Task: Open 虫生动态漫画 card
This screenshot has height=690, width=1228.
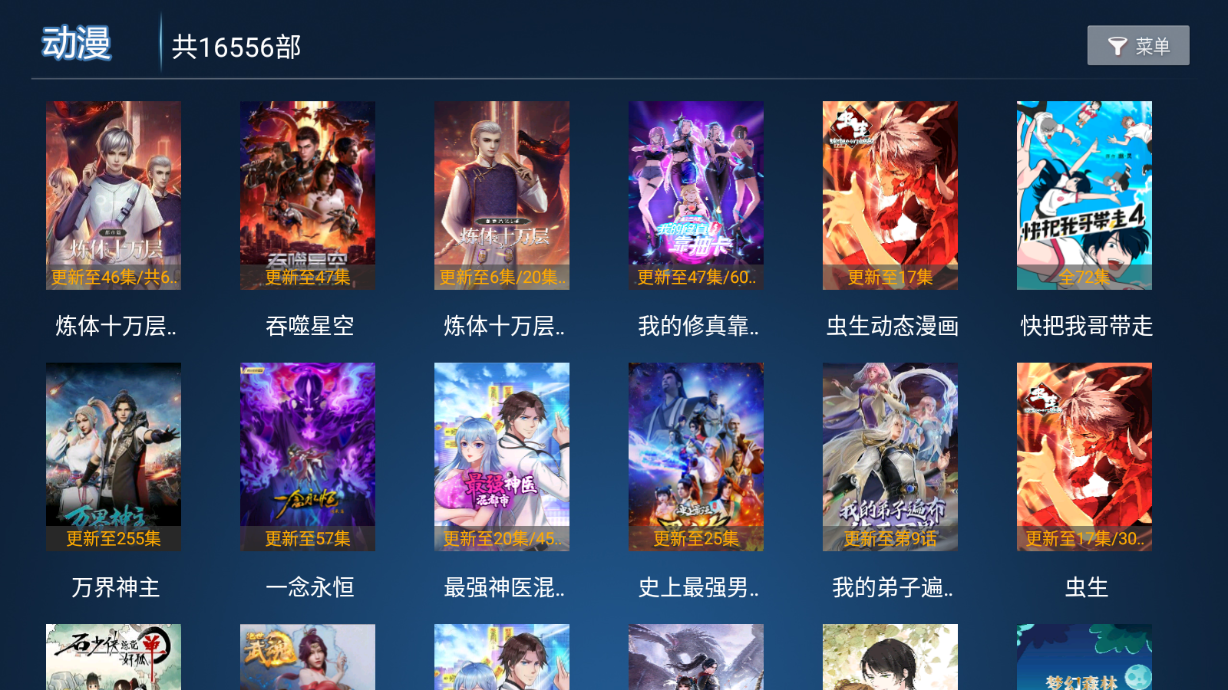Action: click(890, 195)
